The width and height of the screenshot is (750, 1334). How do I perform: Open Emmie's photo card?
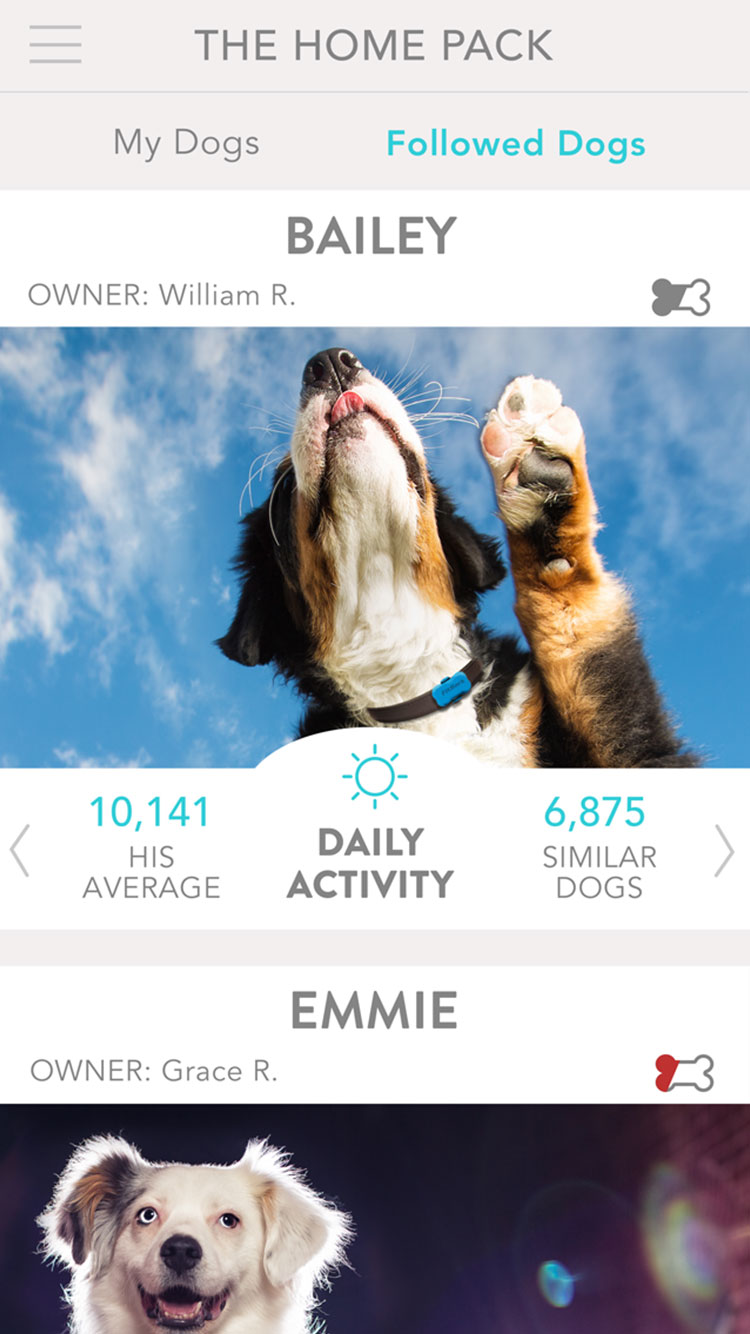pos(375,1220)
